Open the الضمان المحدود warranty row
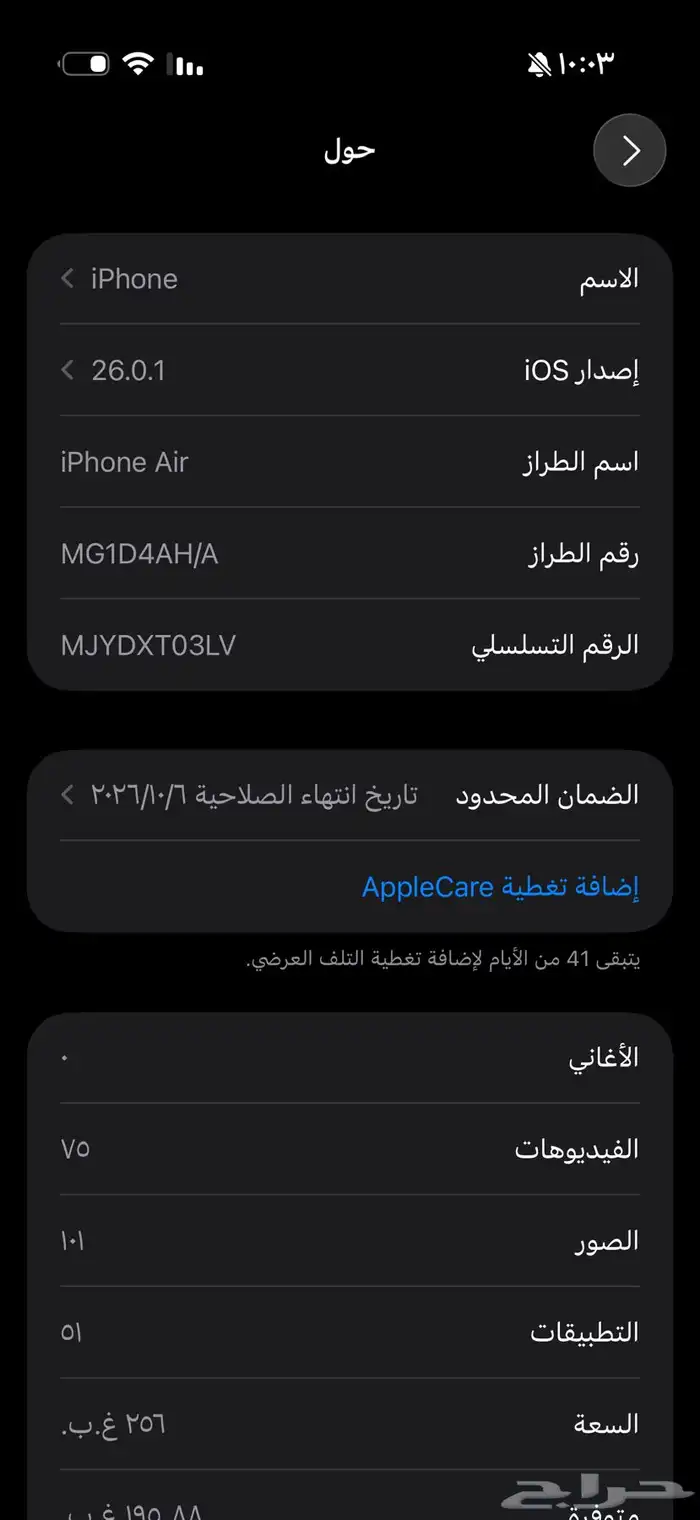The image size is (700, 1520). tap(350, 796)
